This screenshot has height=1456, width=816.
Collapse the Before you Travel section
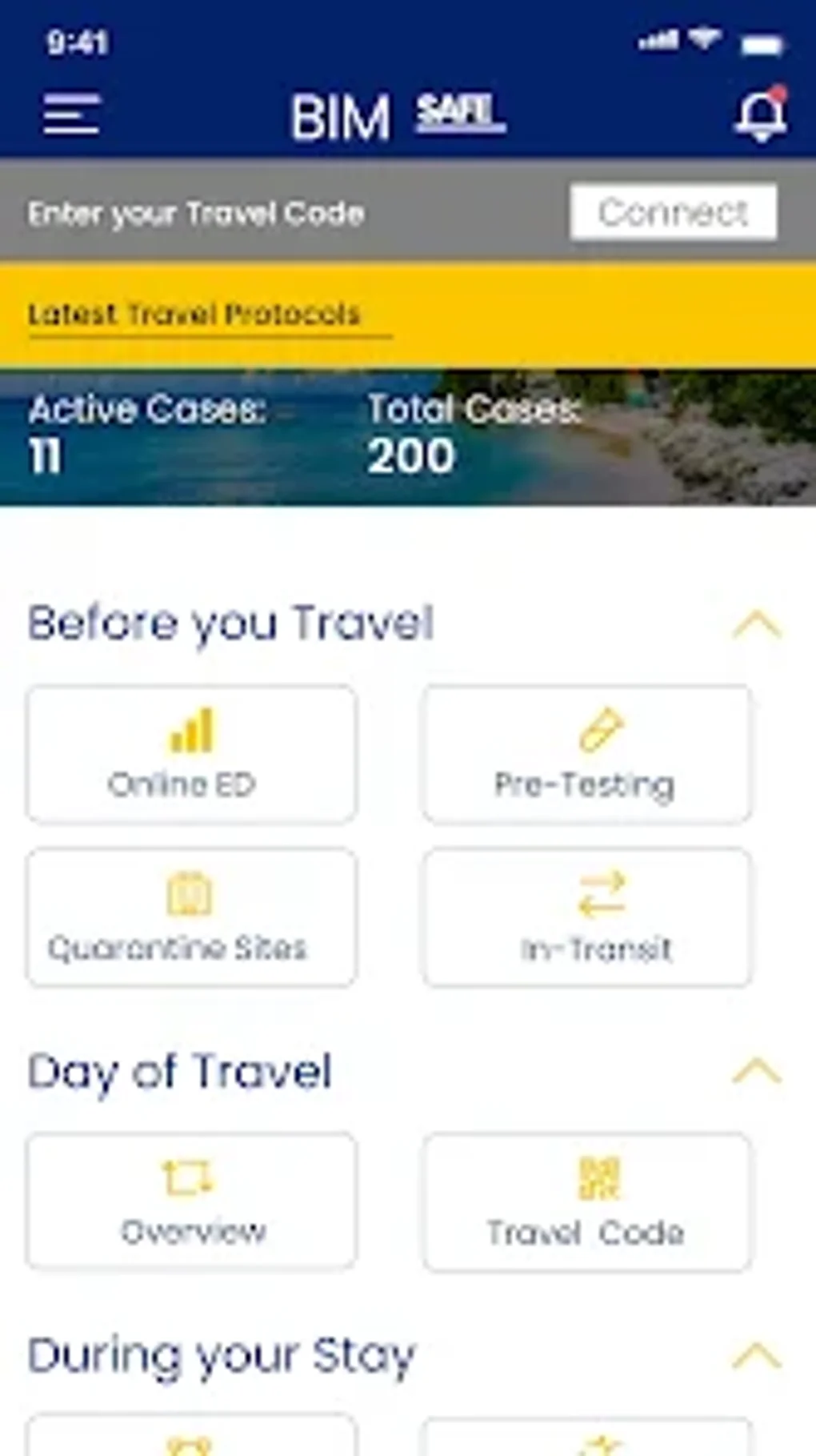tap(756, 624)
